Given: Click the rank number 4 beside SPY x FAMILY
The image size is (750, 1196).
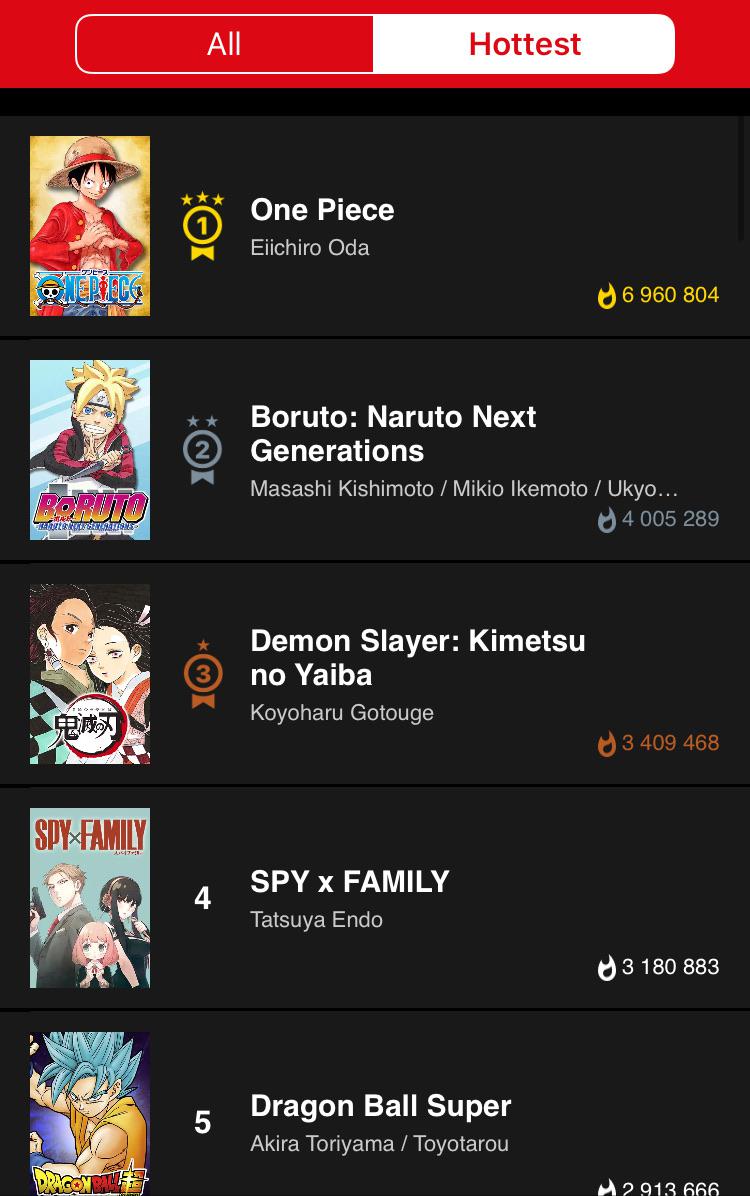Looking at the screenshot, I should 202,898.
